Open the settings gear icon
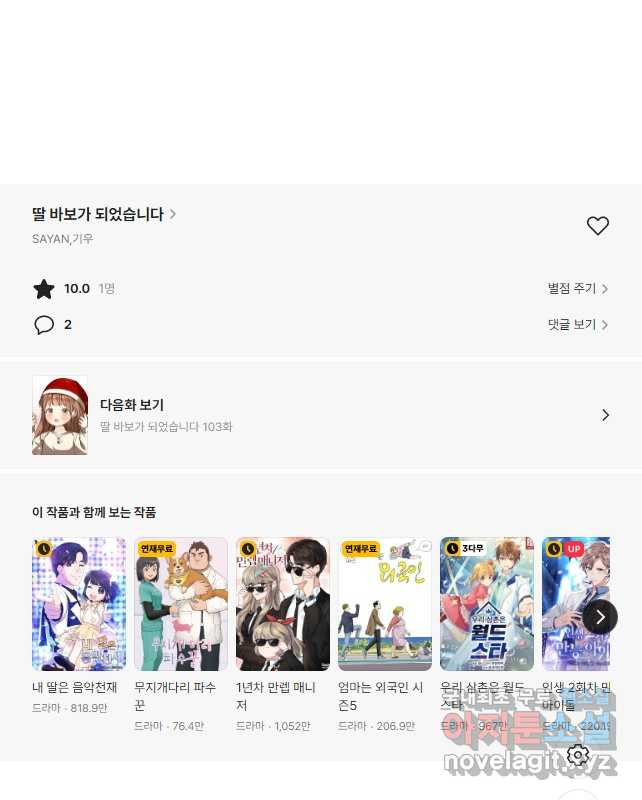642x800 pixels. (x=578, y=755)
